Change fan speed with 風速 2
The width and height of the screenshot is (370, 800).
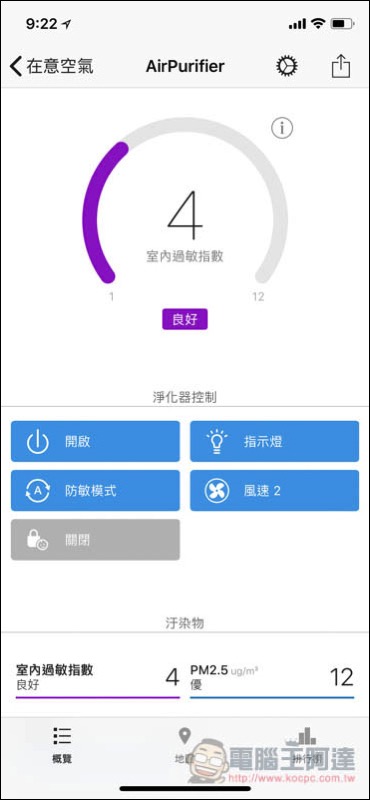(x=275, y=491)
